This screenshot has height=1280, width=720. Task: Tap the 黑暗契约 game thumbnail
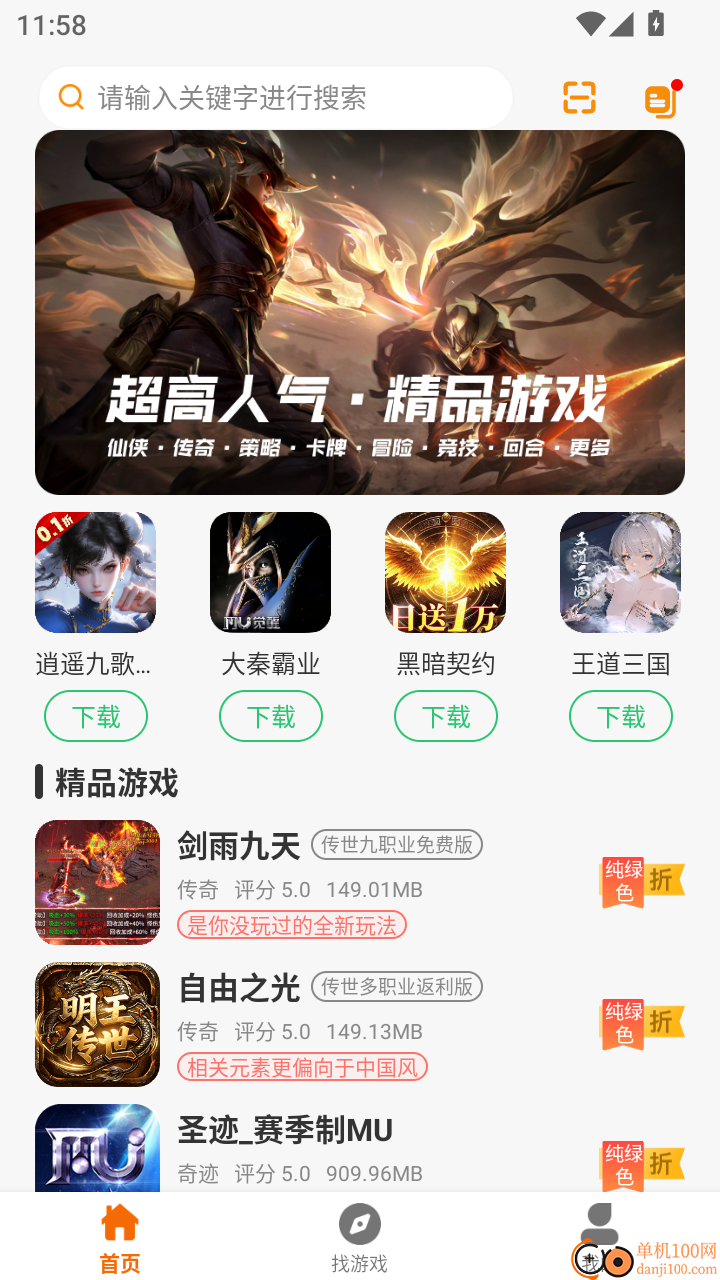445,572
